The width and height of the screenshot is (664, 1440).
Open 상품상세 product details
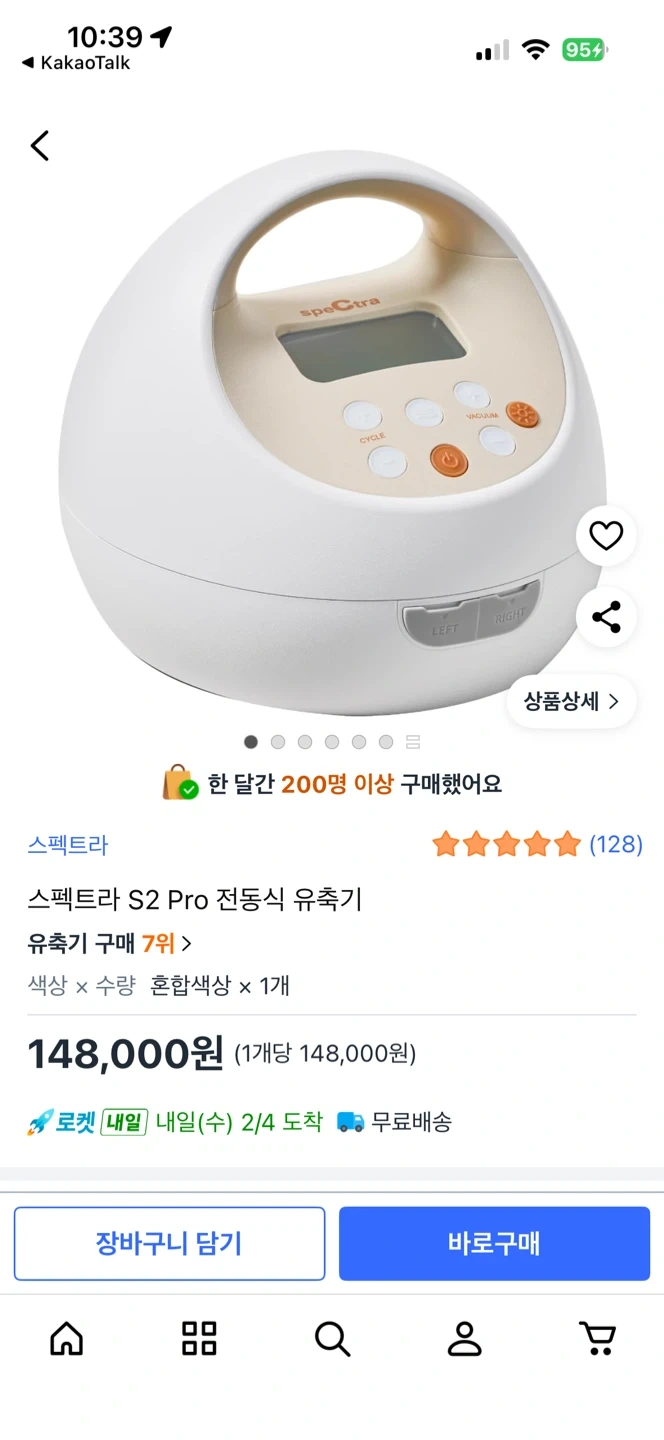tap(572, 701)
